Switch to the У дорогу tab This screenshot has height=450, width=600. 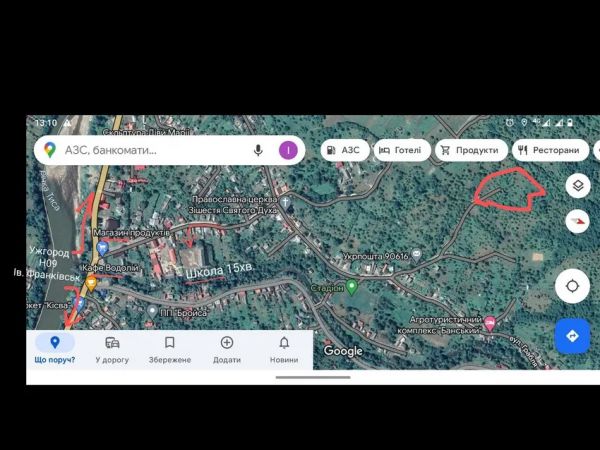tap(112, 349)
